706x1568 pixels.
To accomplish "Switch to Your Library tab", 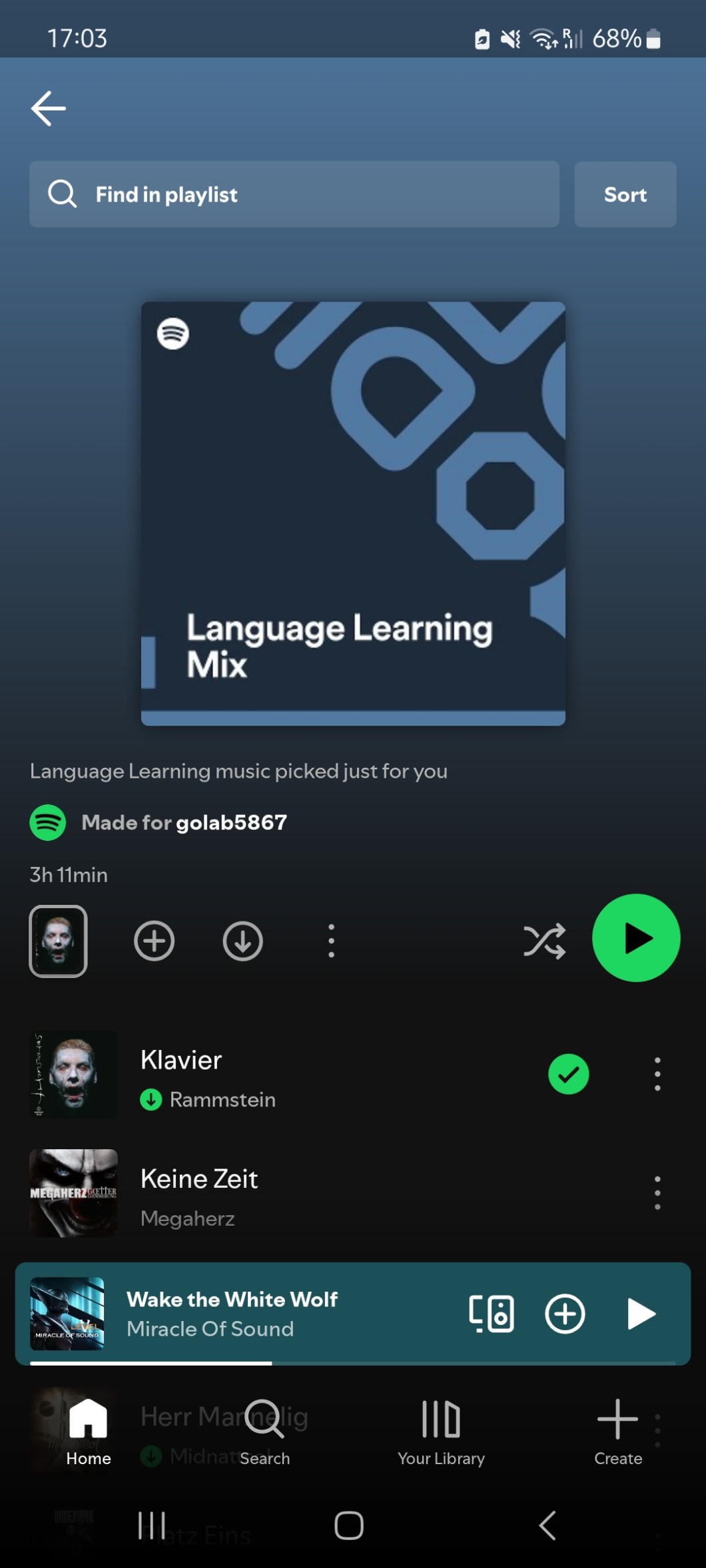I will pyautogui.click(x=441, y=1432).
